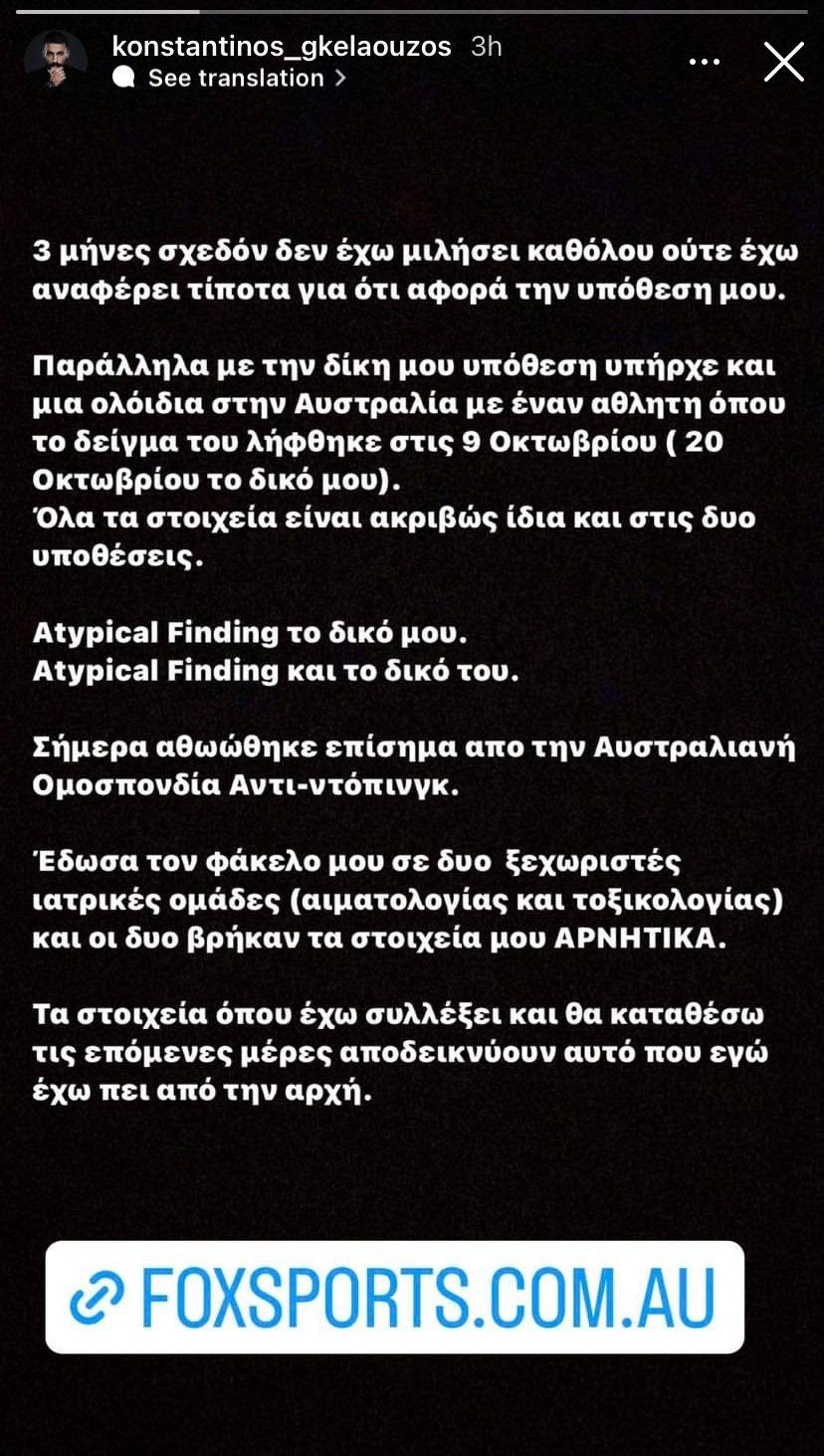Image resolution: width=824 pixels, height=1456 pixels.
Task: Open the konstantinos_gkelaouzos username
Action: tap(282, 46)
